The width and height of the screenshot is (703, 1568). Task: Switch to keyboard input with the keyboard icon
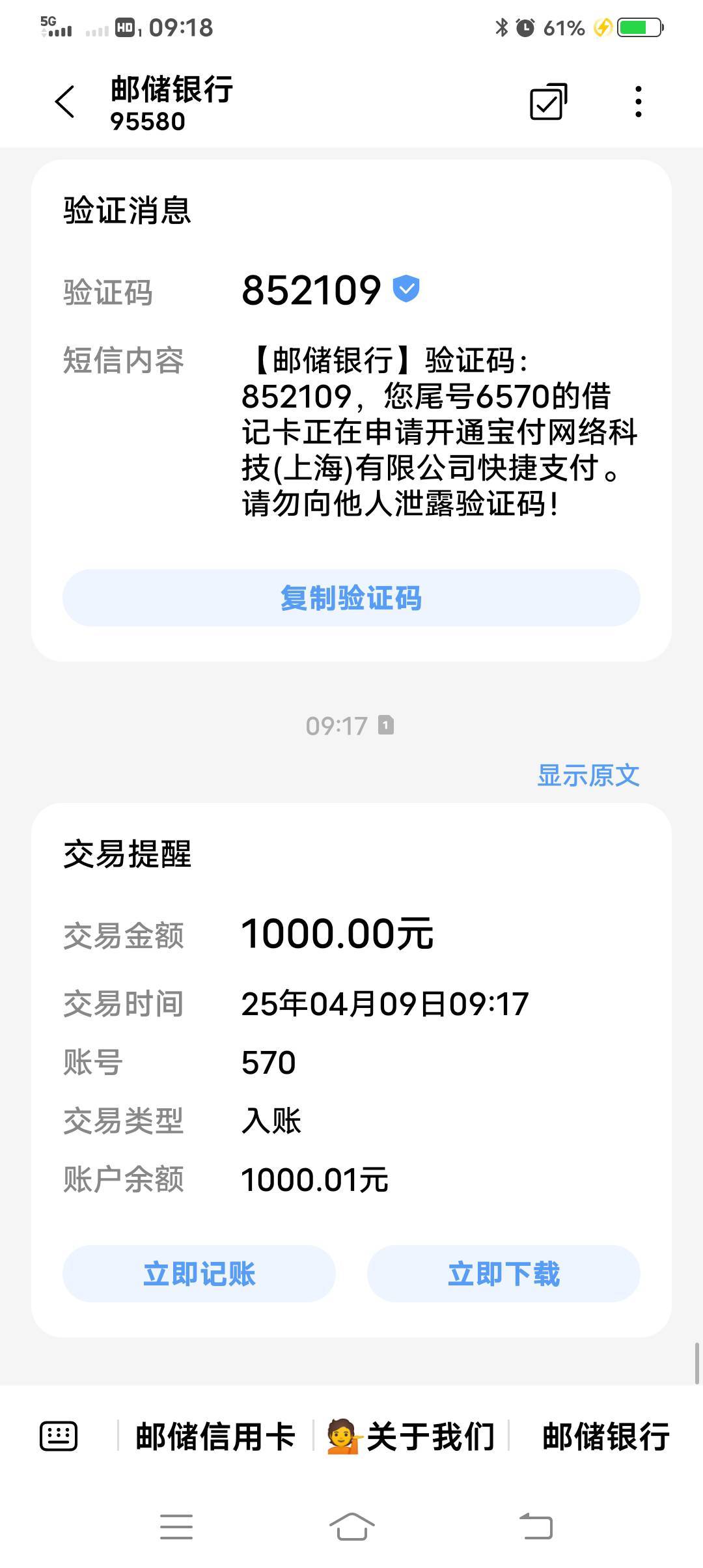pos(59,1436)
